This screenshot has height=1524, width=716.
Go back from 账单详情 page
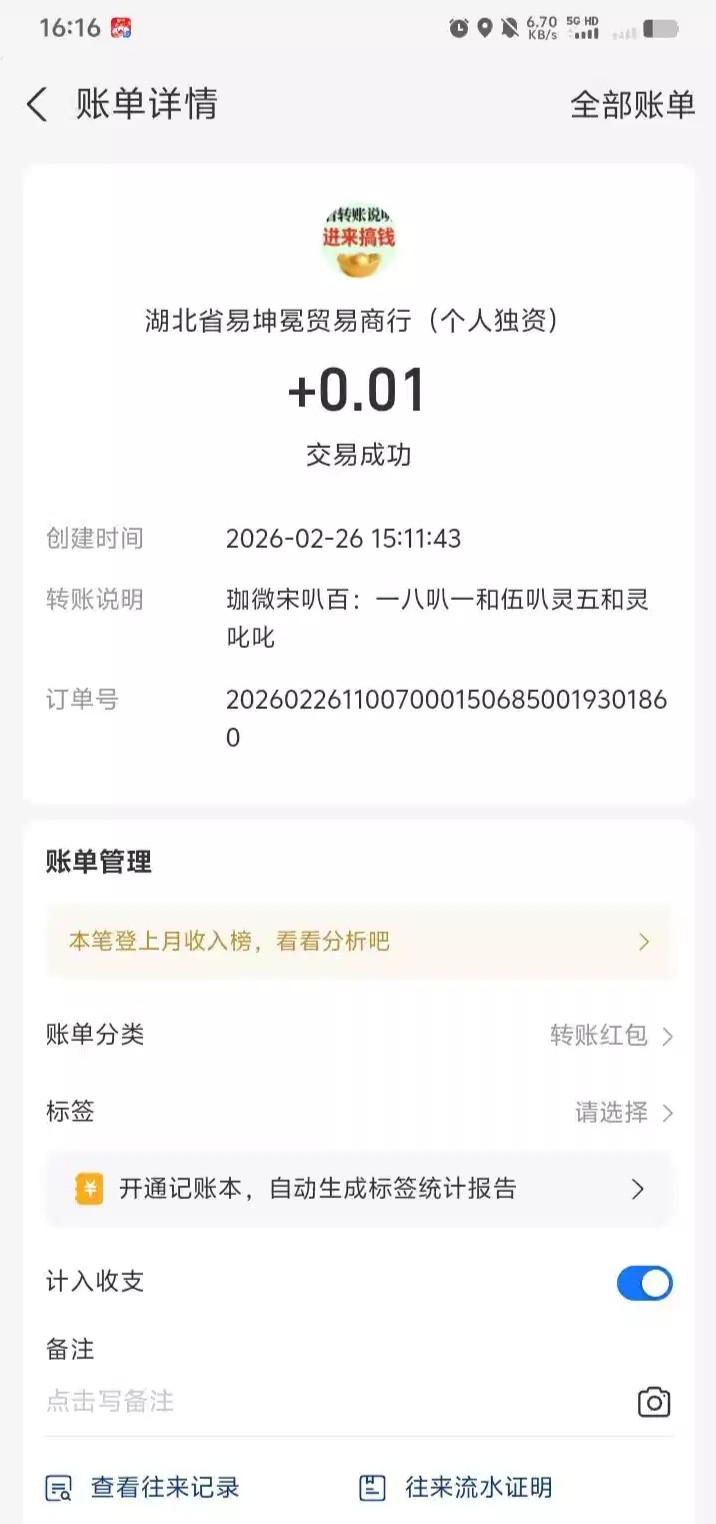(x=38, y=104)
